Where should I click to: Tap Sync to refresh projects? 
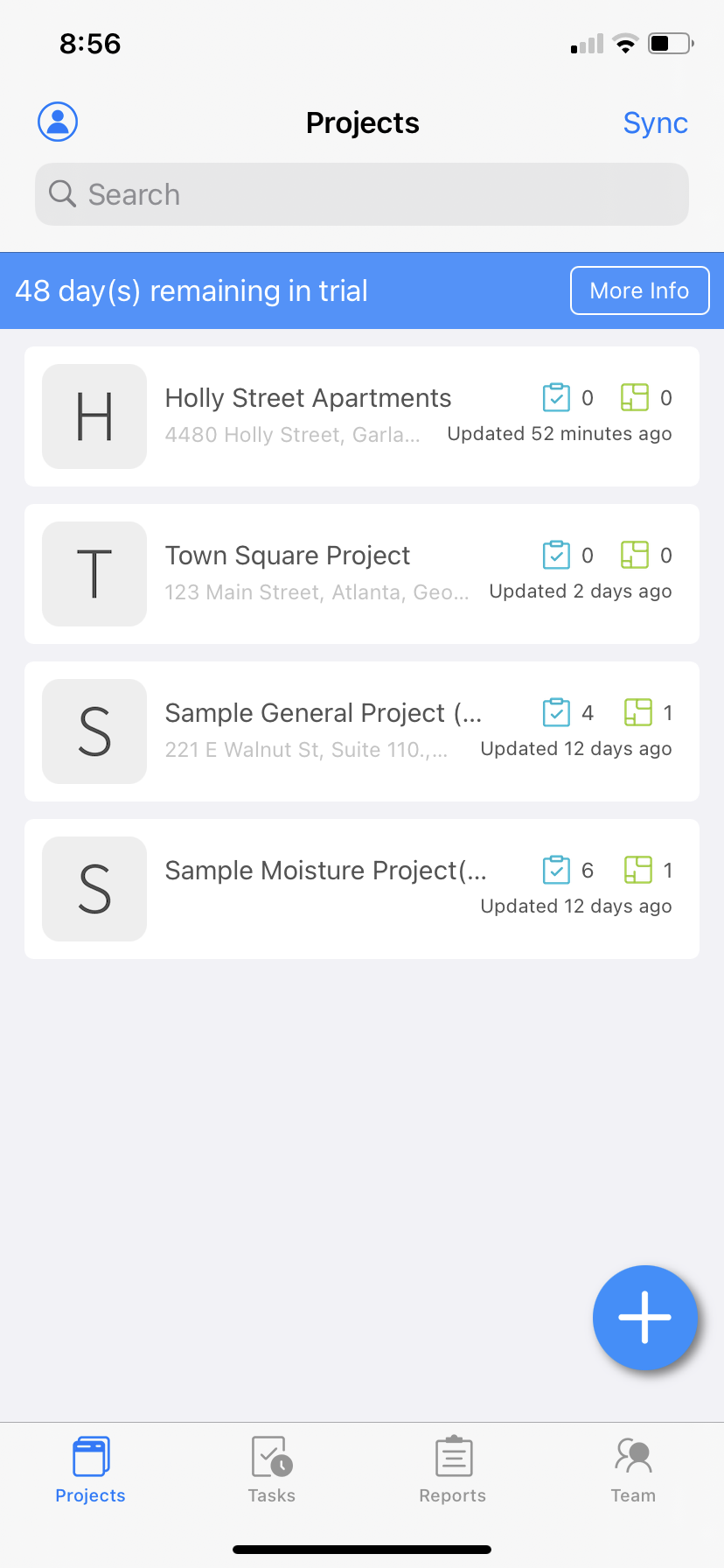(x=655, y=123)
